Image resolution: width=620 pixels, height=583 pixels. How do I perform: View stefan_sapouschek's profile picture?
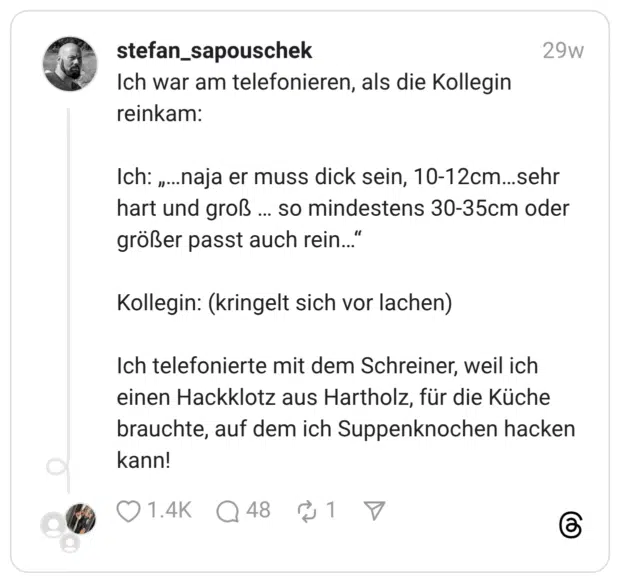pos(70,64)
